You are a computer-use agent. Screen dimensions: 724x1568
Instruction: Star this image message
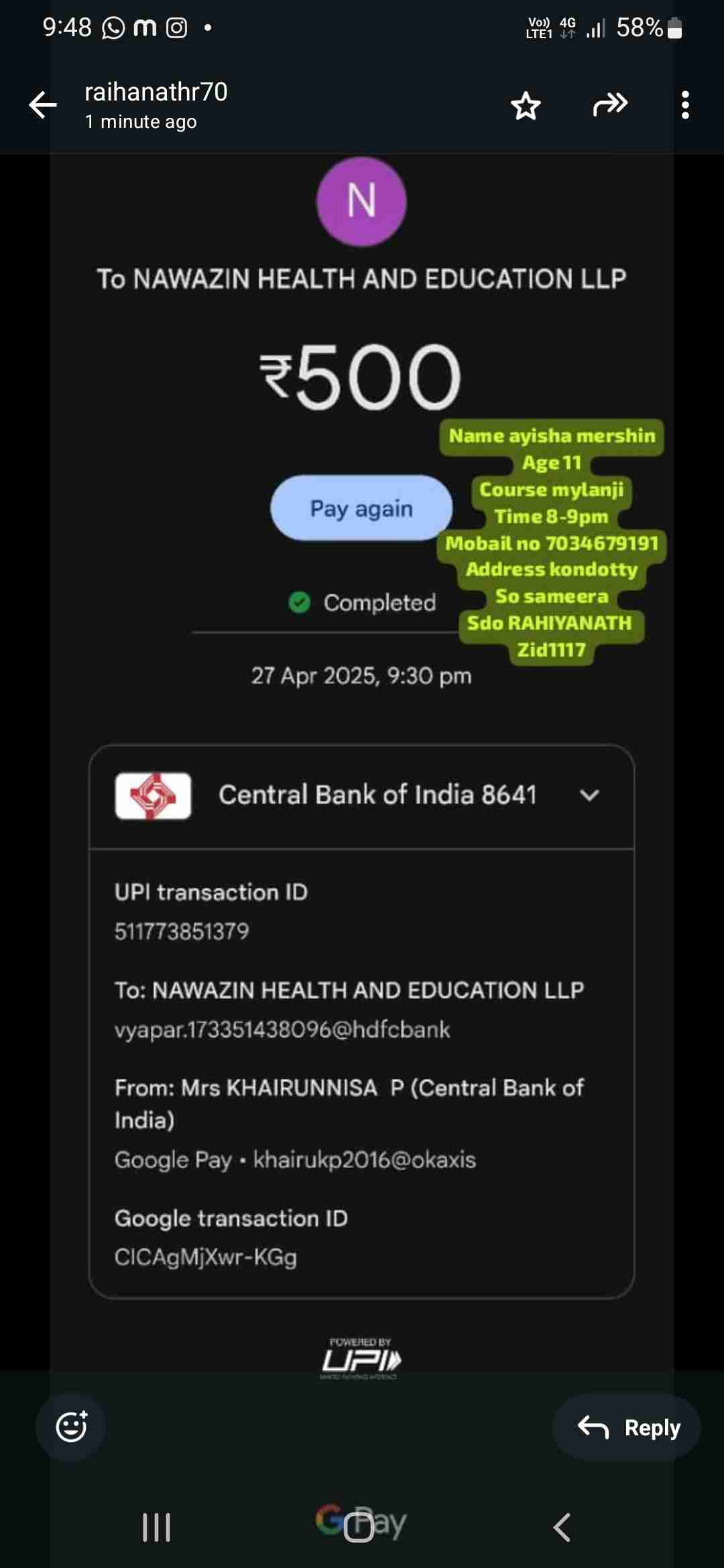526,106
